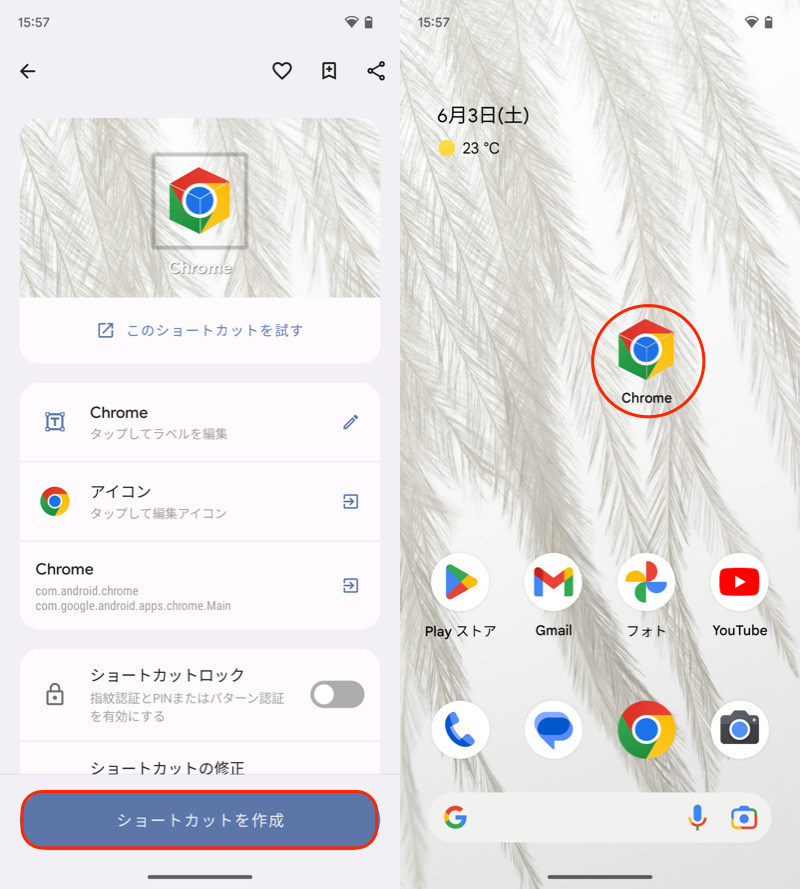Enable the ショートカットロック switch

(x=337, y=694)
